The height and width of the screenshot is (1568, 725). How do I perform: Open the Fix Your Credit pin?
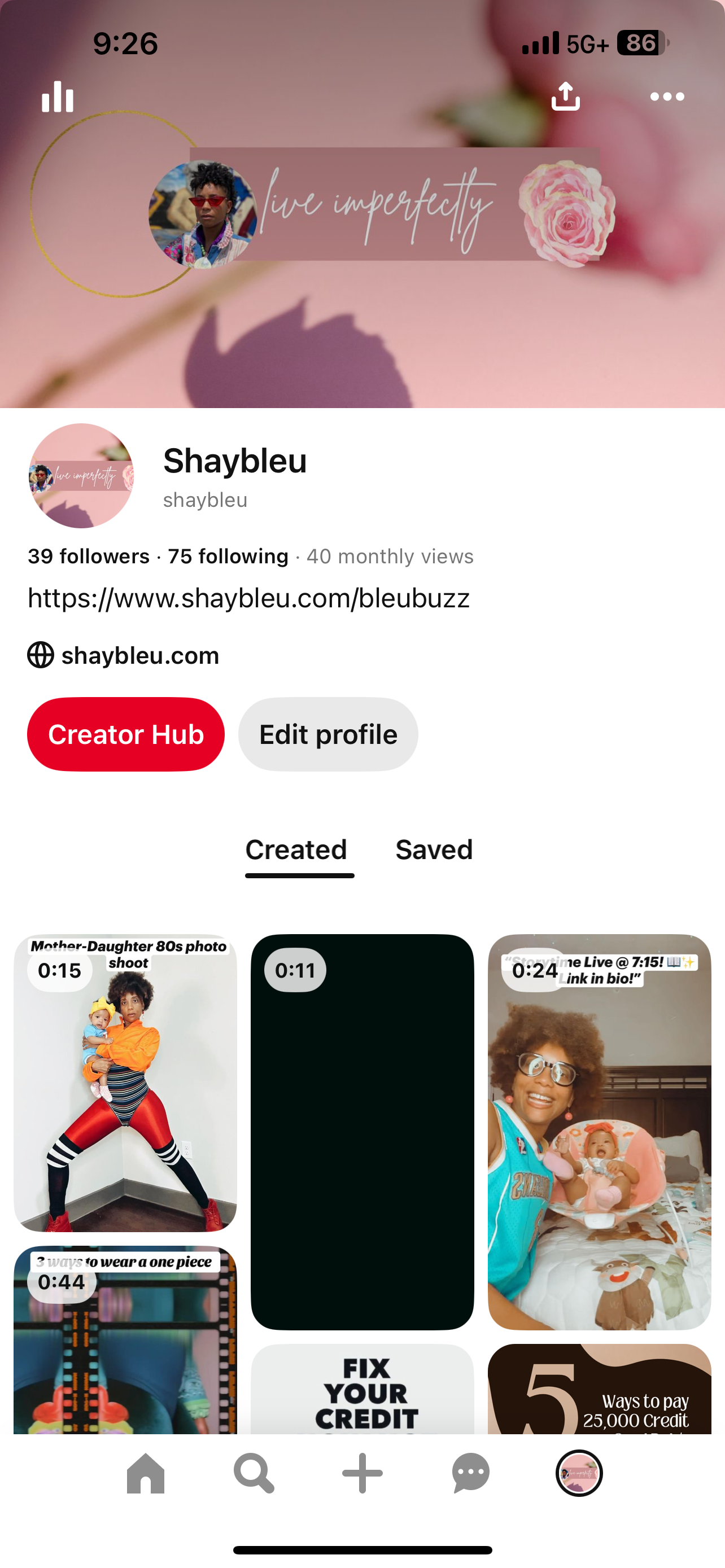click(x=362, y=1389)
